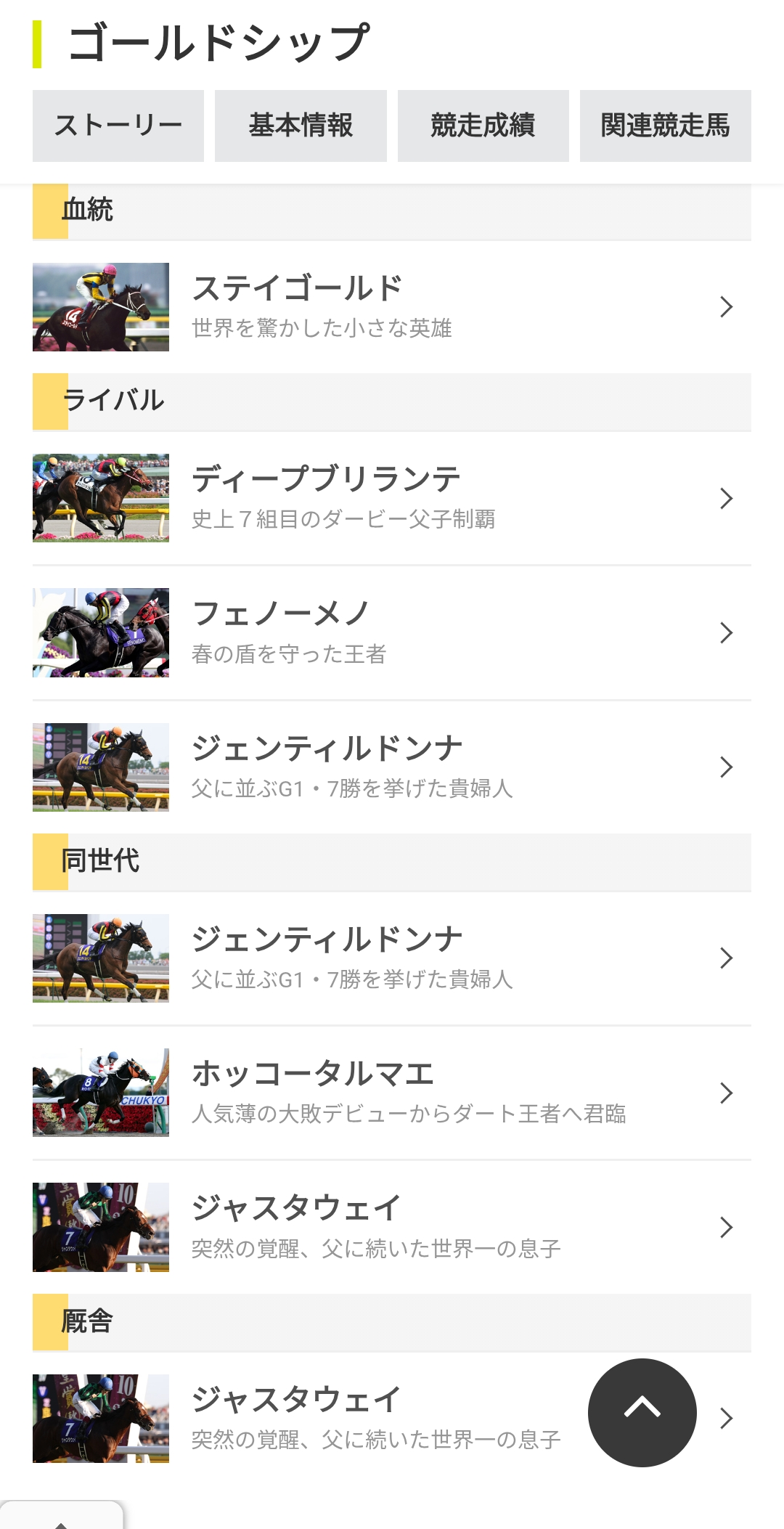Viewport: 784px width, 1529px height.
Task: Open ジャスタウェイ under 厩舎
Action: pos(363,1418)
